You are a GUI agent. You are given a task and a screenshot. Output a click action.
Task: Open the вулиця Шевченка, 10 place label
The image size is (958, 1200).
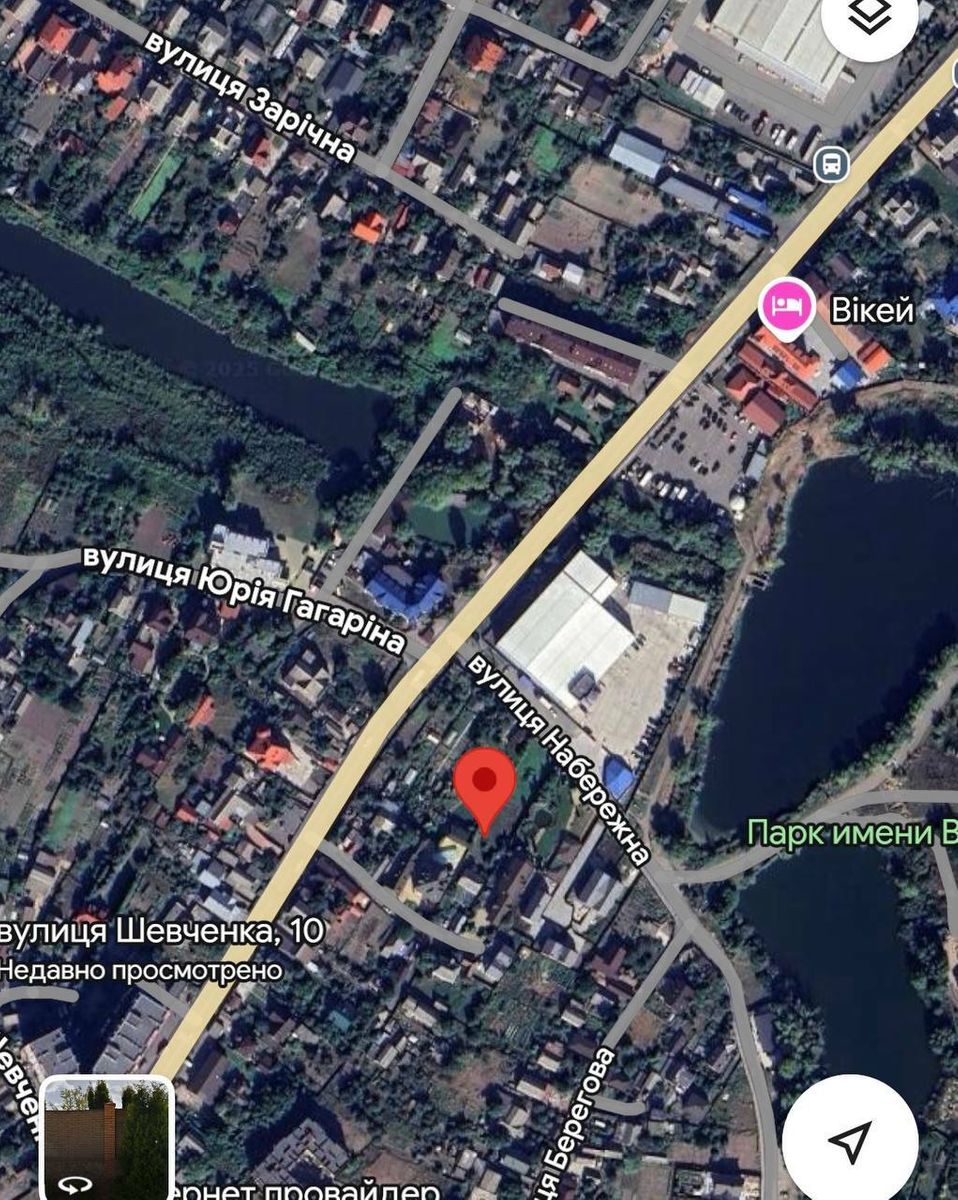pyautogui.click(x=162, y=932)
